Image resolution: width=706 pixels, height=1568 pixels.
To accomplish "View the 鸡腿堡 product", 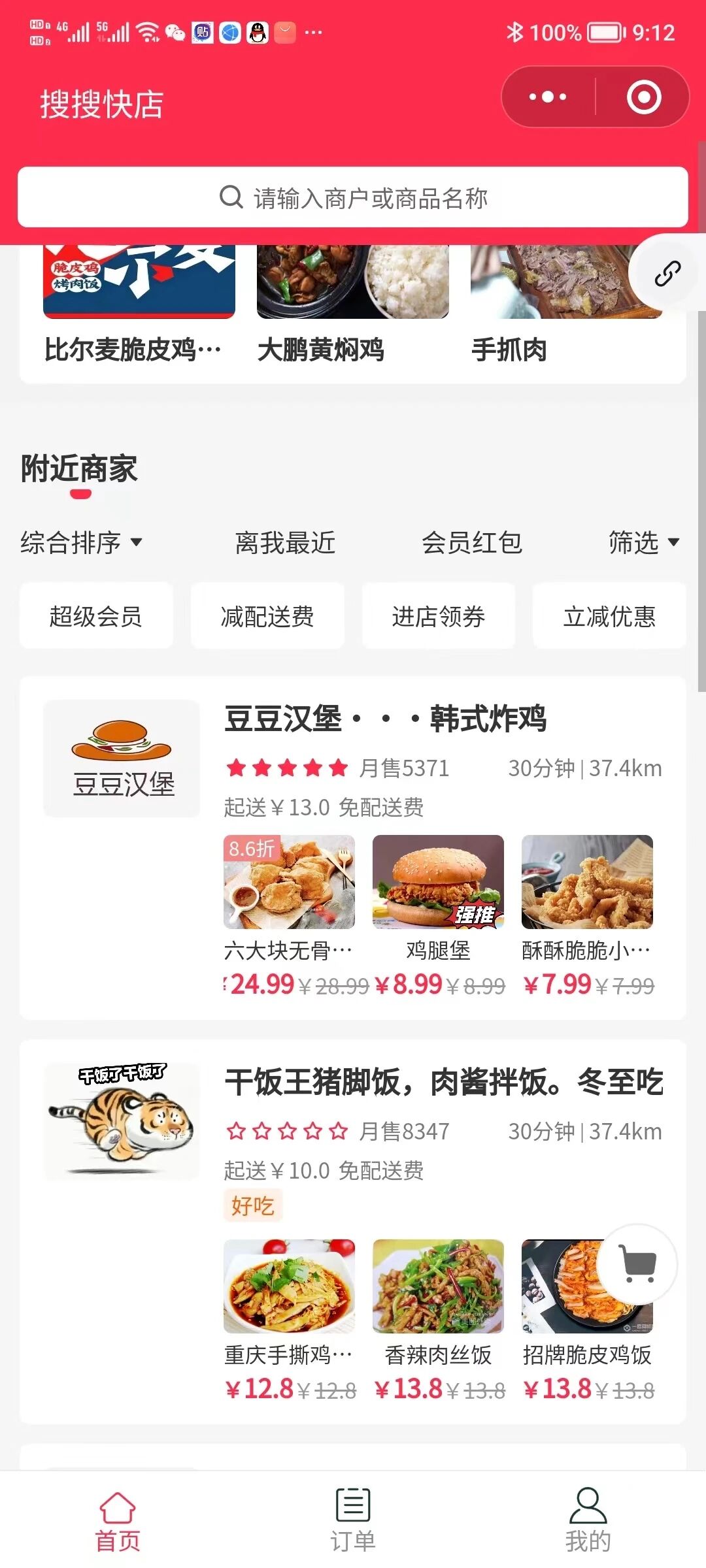I will click(438, 898).
